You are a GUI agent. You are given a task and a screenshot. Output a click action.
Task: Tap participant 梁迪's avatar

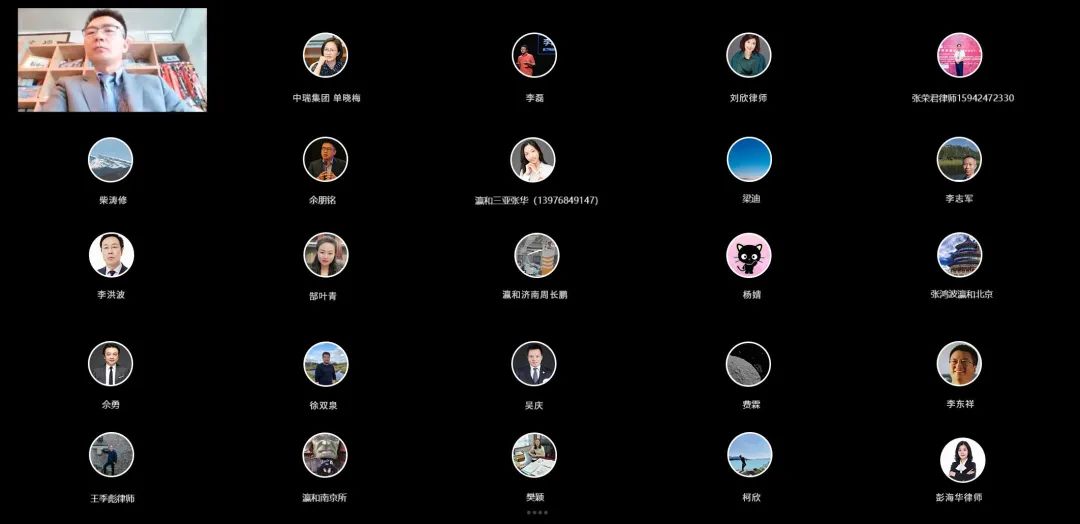(x=749, y=159)
